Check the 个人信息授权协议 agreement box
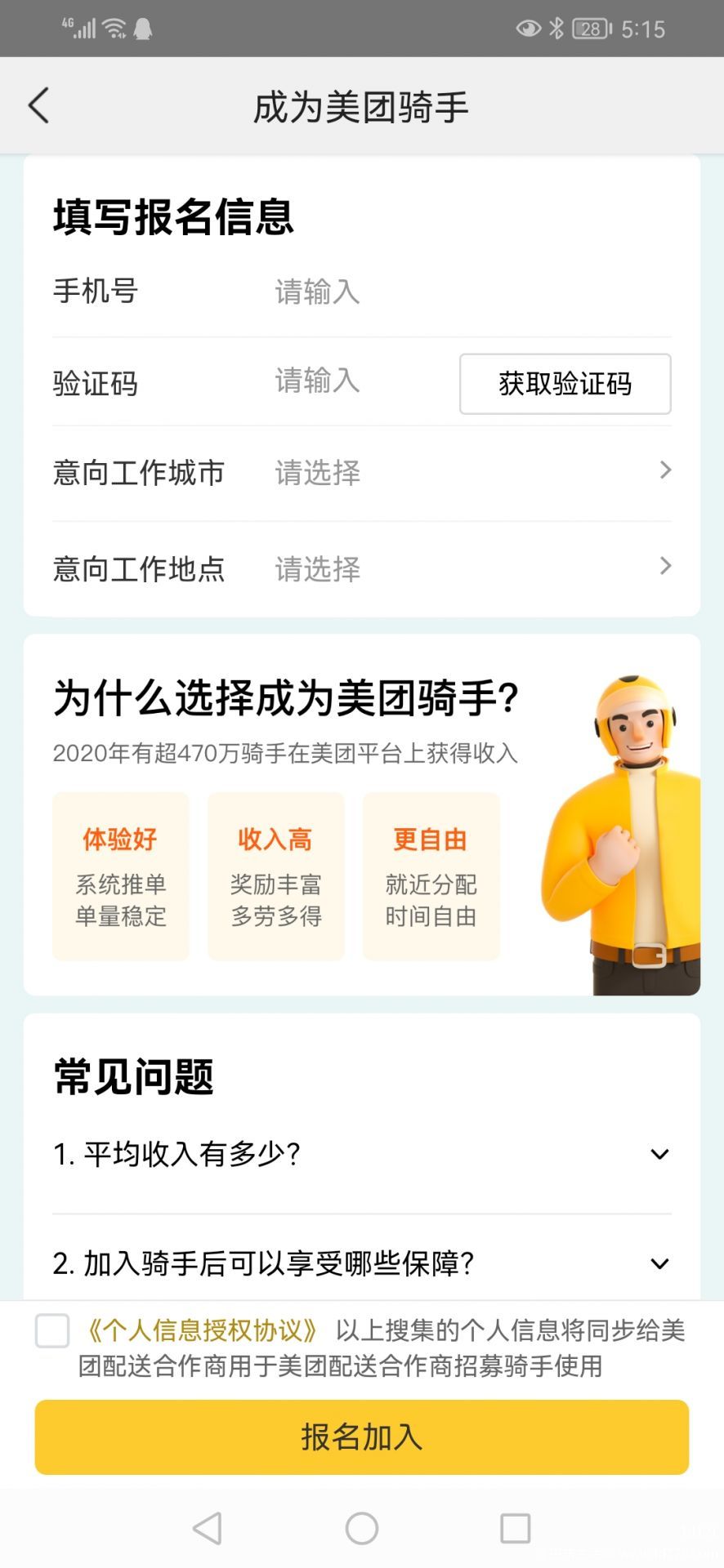Viewport: 724px width, 1568px height. 52,1331
